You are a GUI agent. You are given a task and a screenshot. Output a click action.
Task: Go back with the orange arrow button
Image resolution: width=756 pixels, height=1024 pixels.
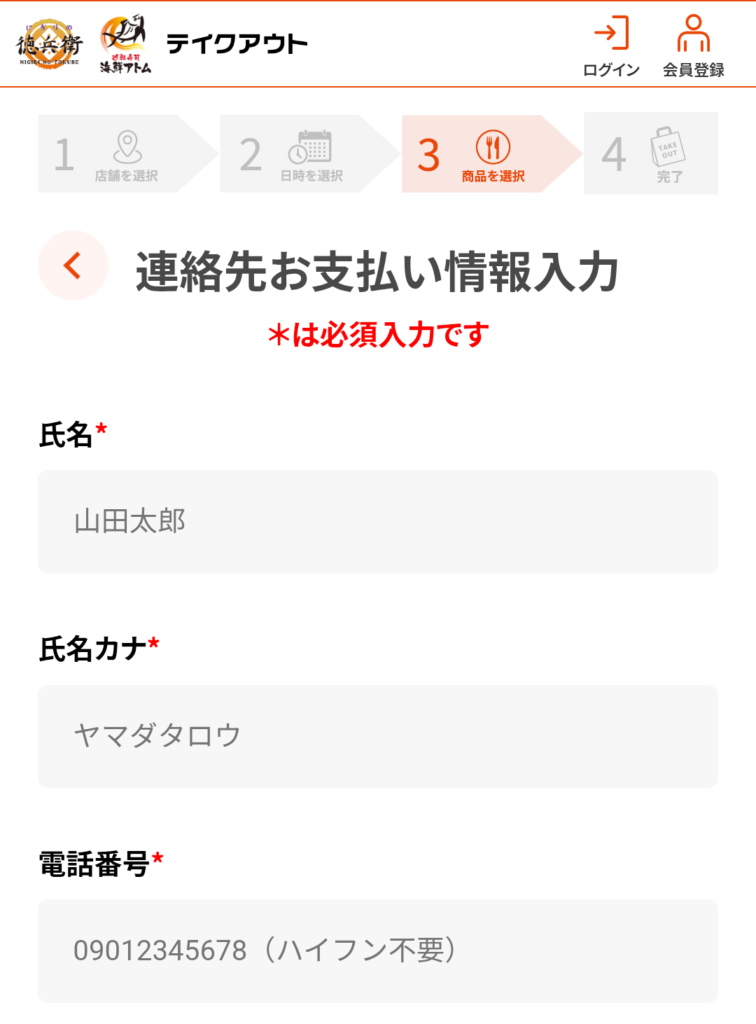[72, 265]
